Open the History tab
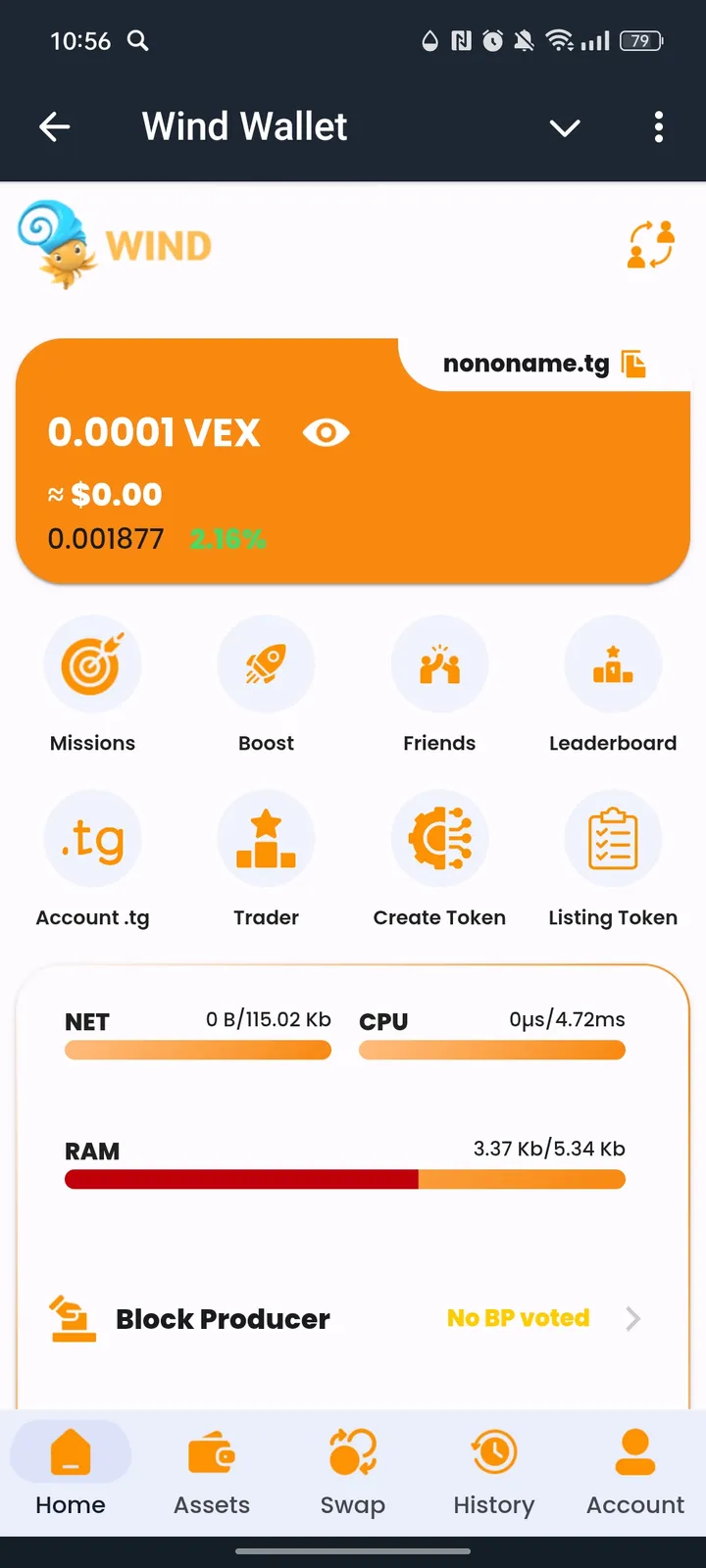 tap(493, 1472)
